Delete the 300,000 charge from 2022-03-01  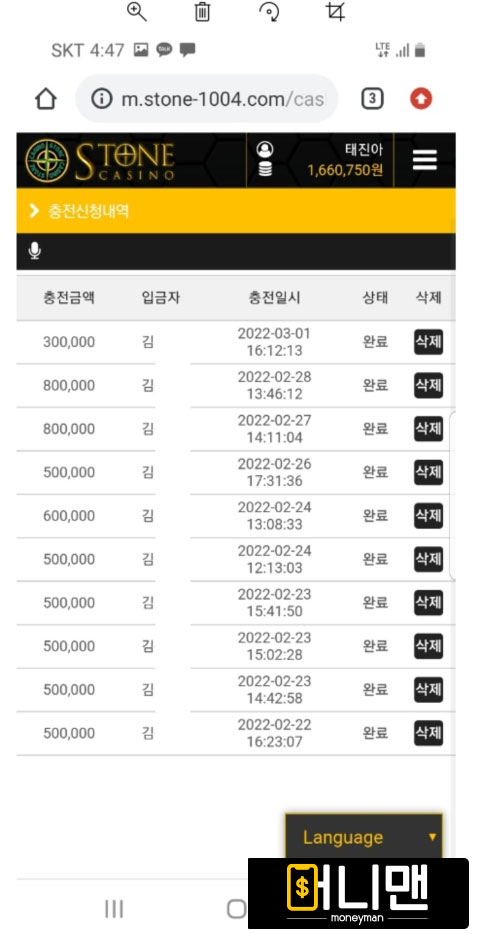[428, 342]
